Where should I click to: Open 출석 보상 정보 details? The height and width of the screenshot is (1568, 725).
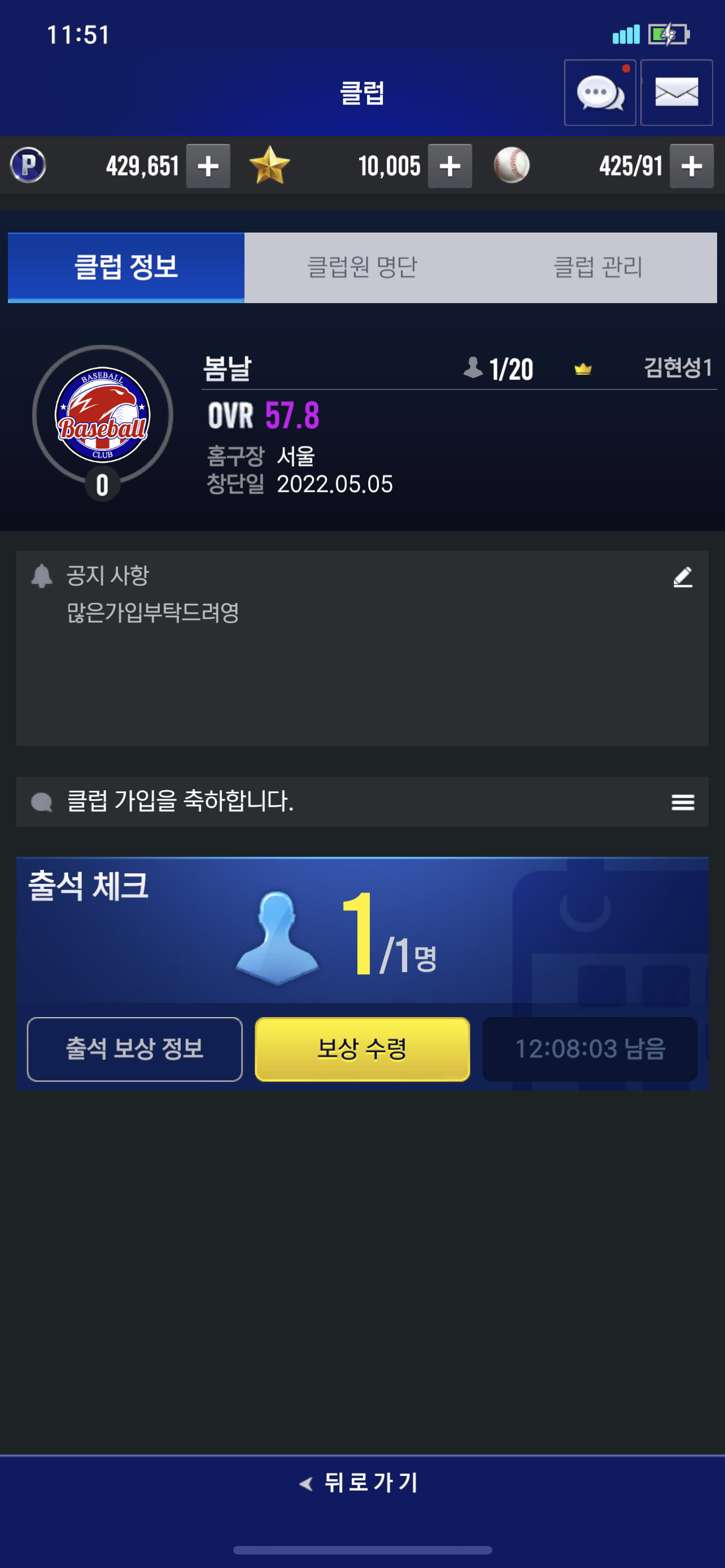click(x=134, y=1049)
